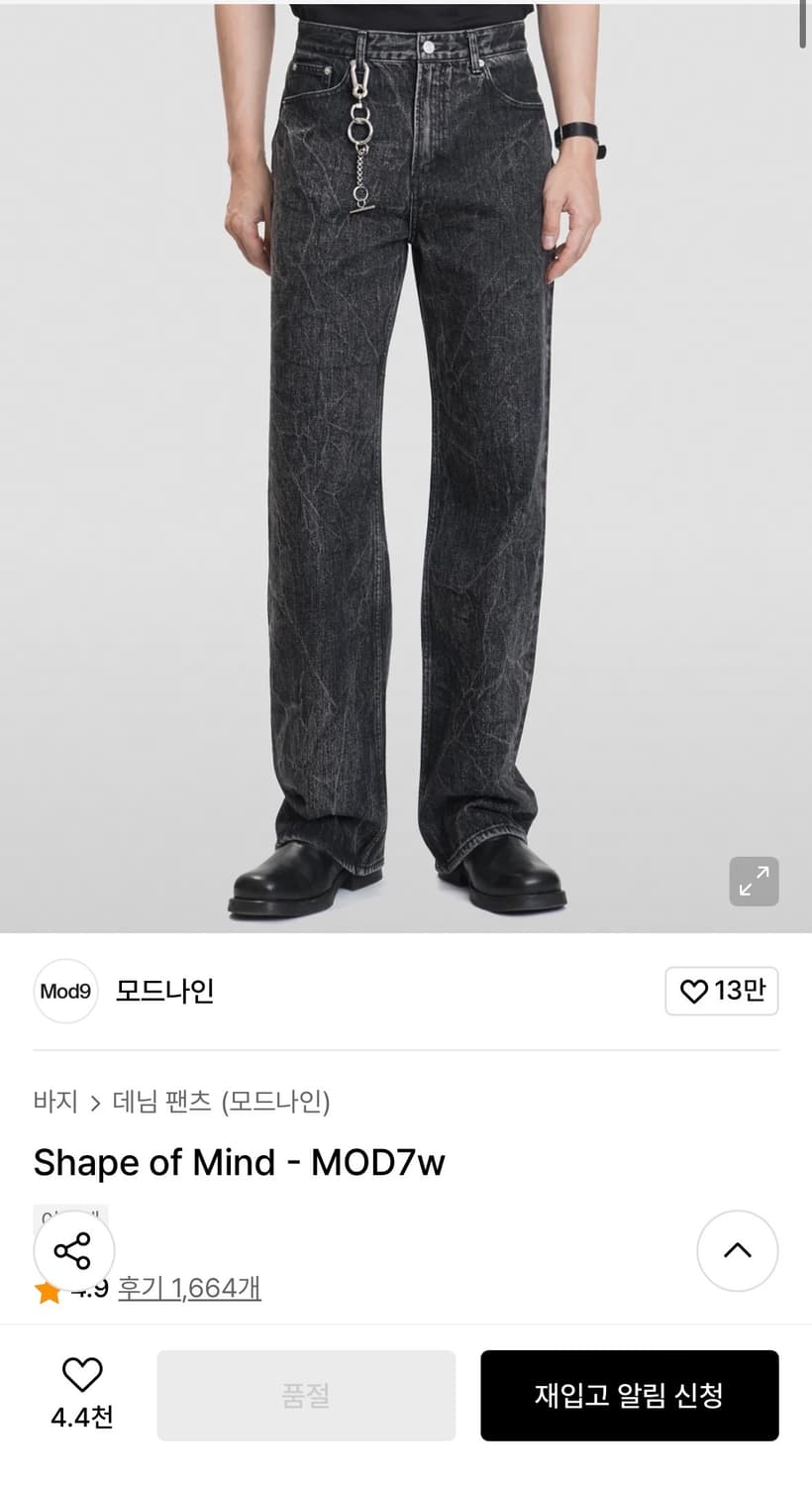Open the 후기 1,664개 reviews link
This screenshot has height=1486, width=812.
click(189, 1288)
